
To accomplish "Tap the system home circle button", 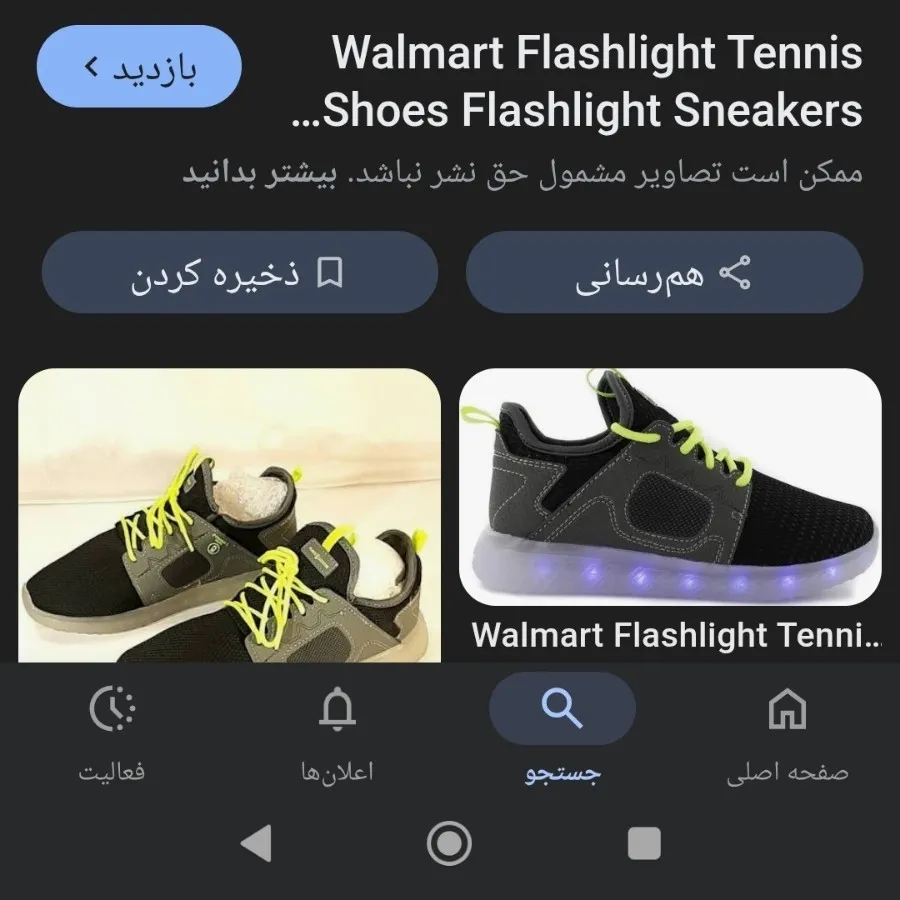I will coord(449,844).
